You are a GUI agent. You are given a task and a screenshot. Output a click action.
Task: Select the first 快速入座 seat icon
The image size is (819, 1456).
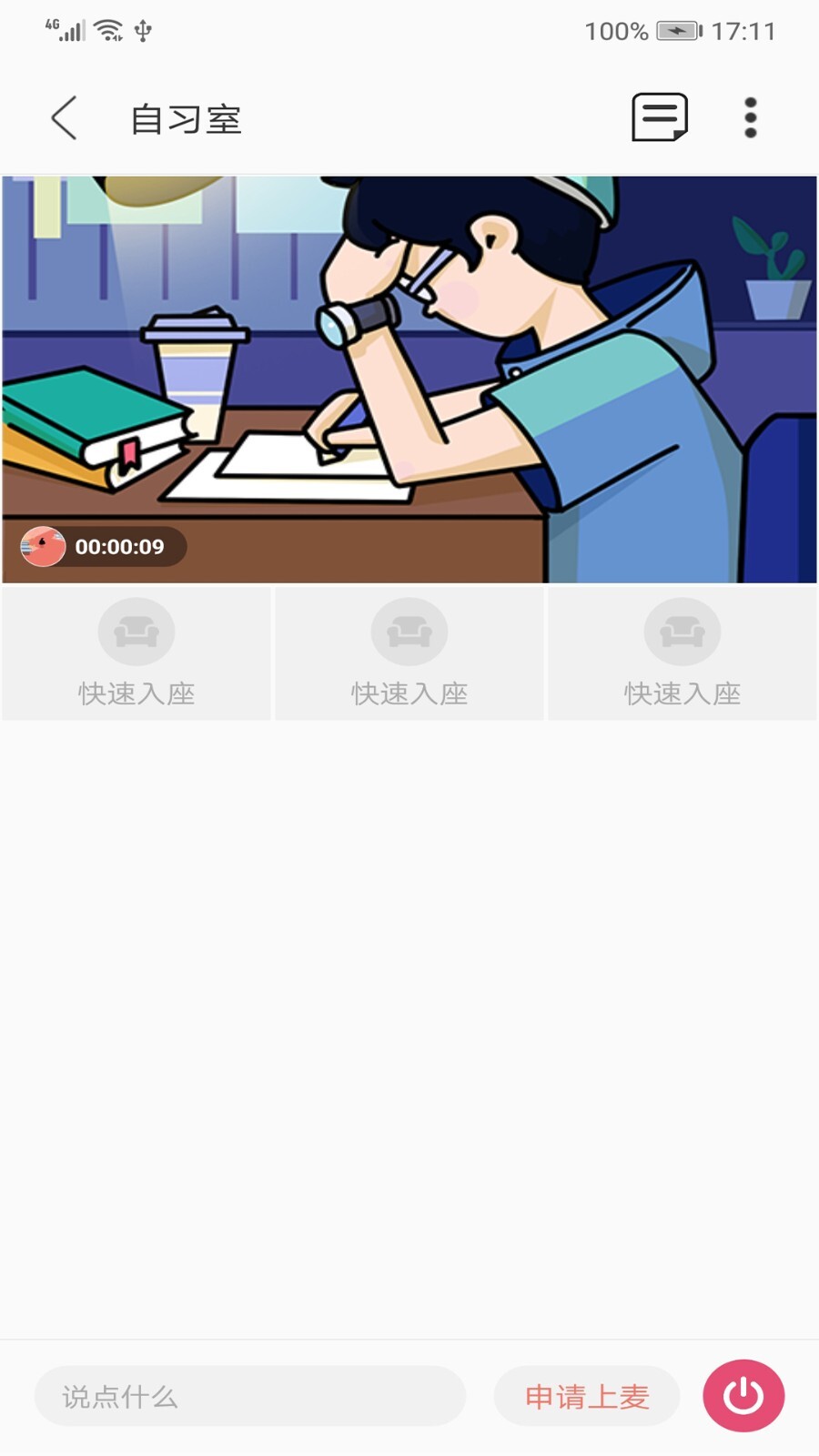pos(136,631)
